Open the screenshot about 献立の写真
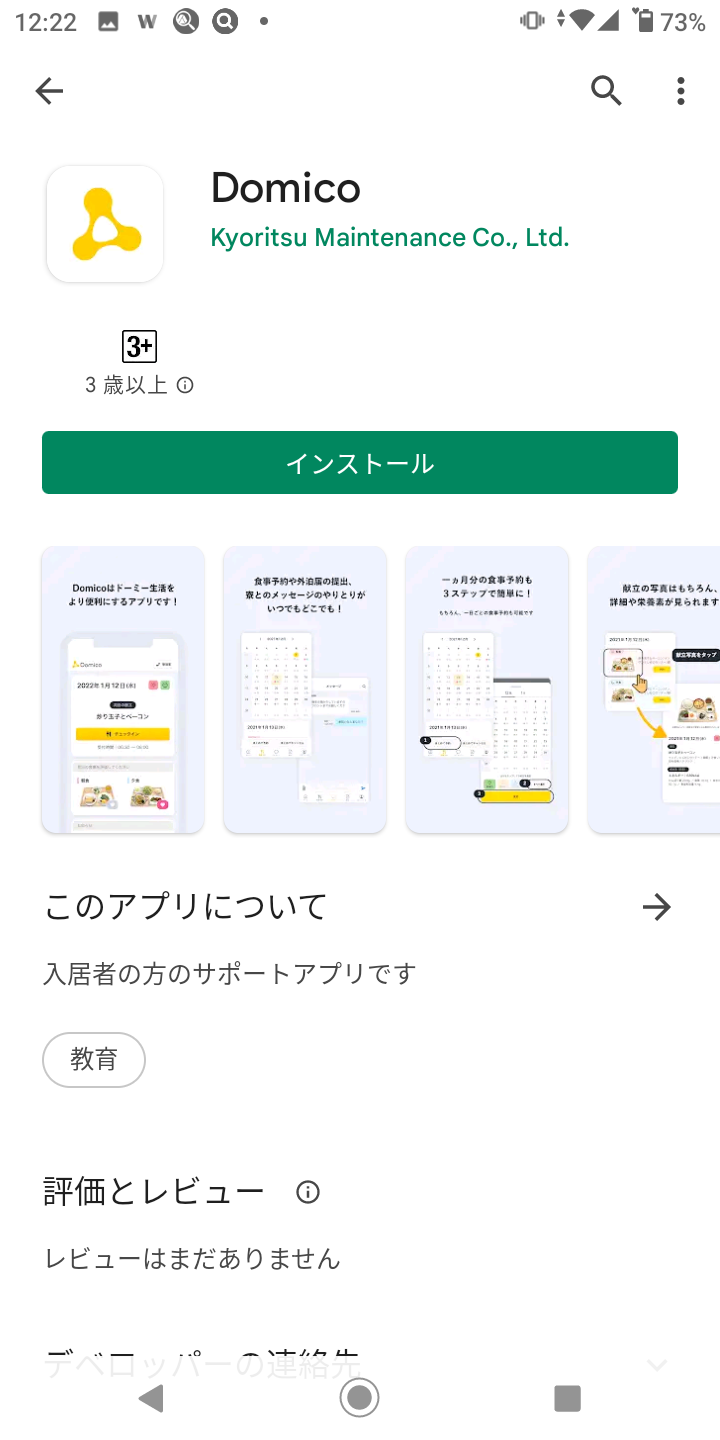This screenshot has height=1440, width=720. 654,690
